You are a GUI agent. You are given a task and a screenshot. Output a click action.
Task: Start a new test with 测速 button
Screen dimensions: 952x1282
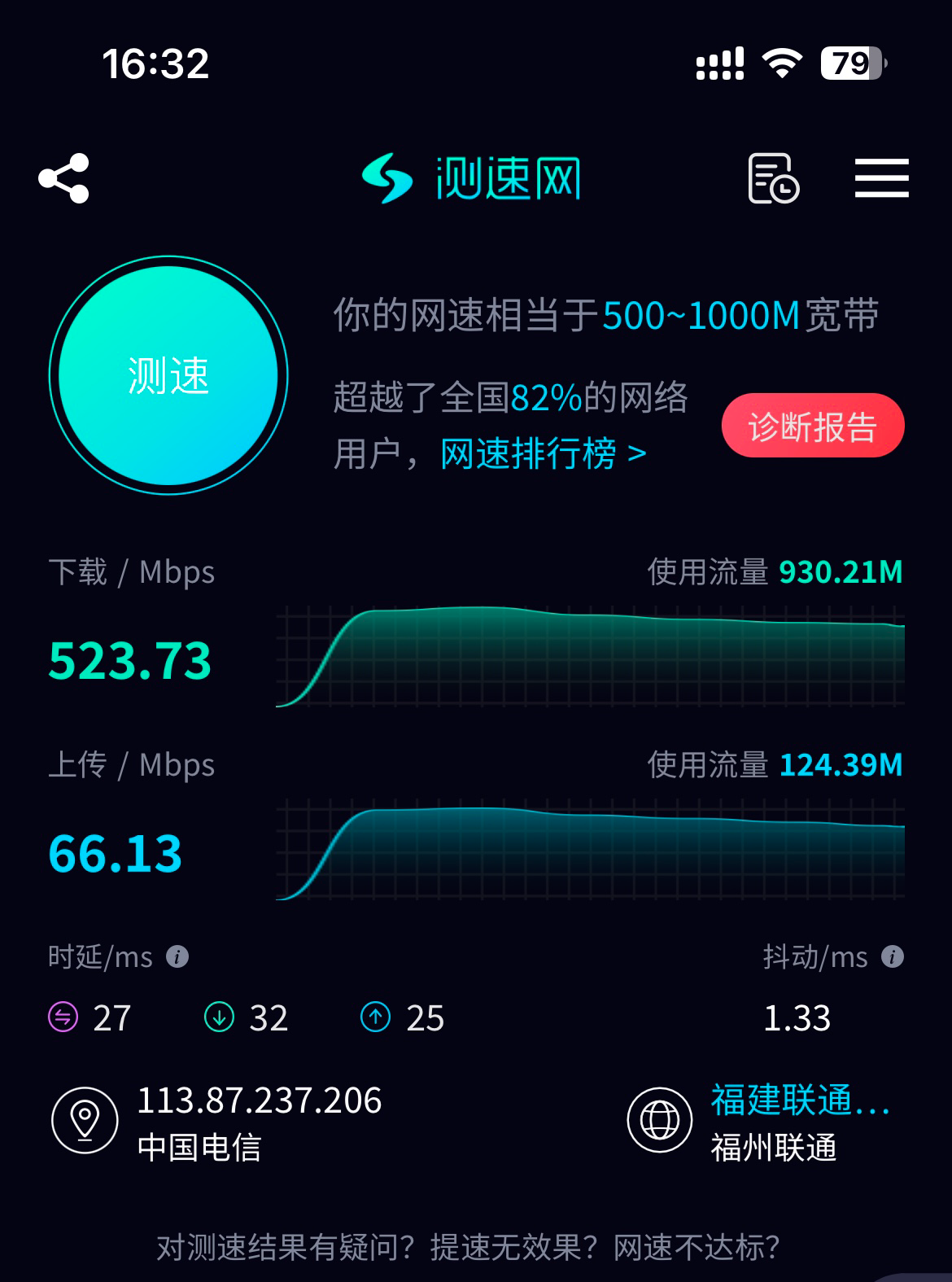[168, 375]
